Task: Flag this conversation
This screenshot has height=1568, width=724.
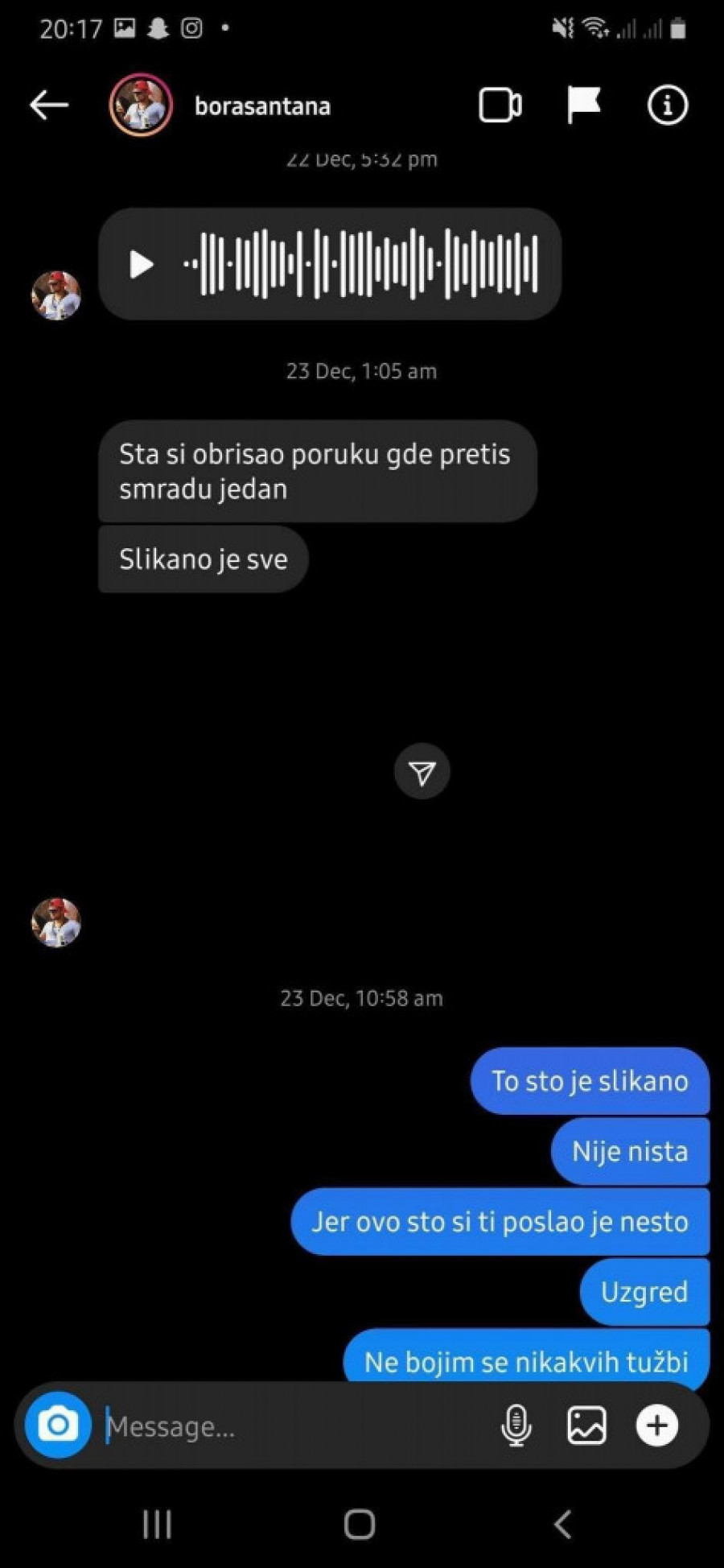Action: (x=583, y=105)
